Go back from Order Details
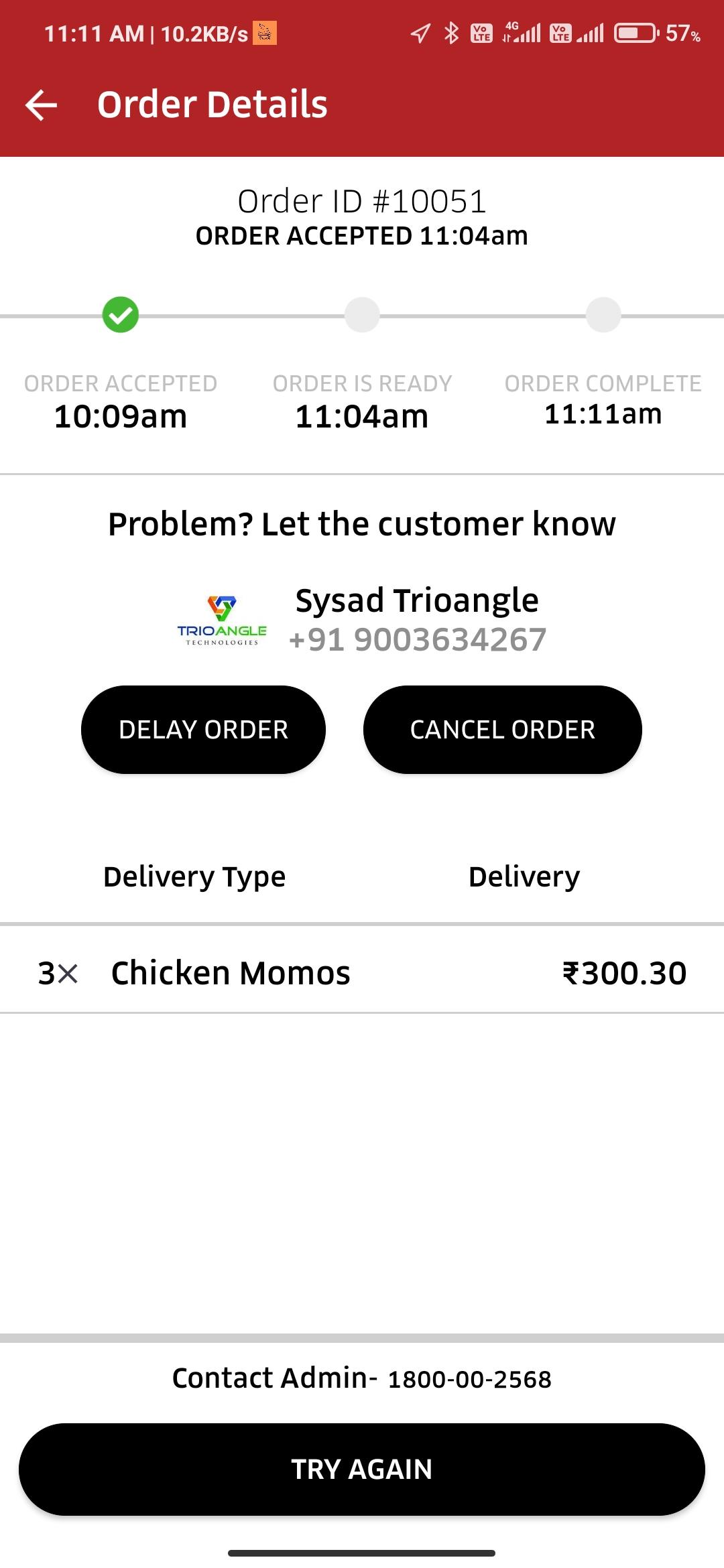 coord(41,105)
